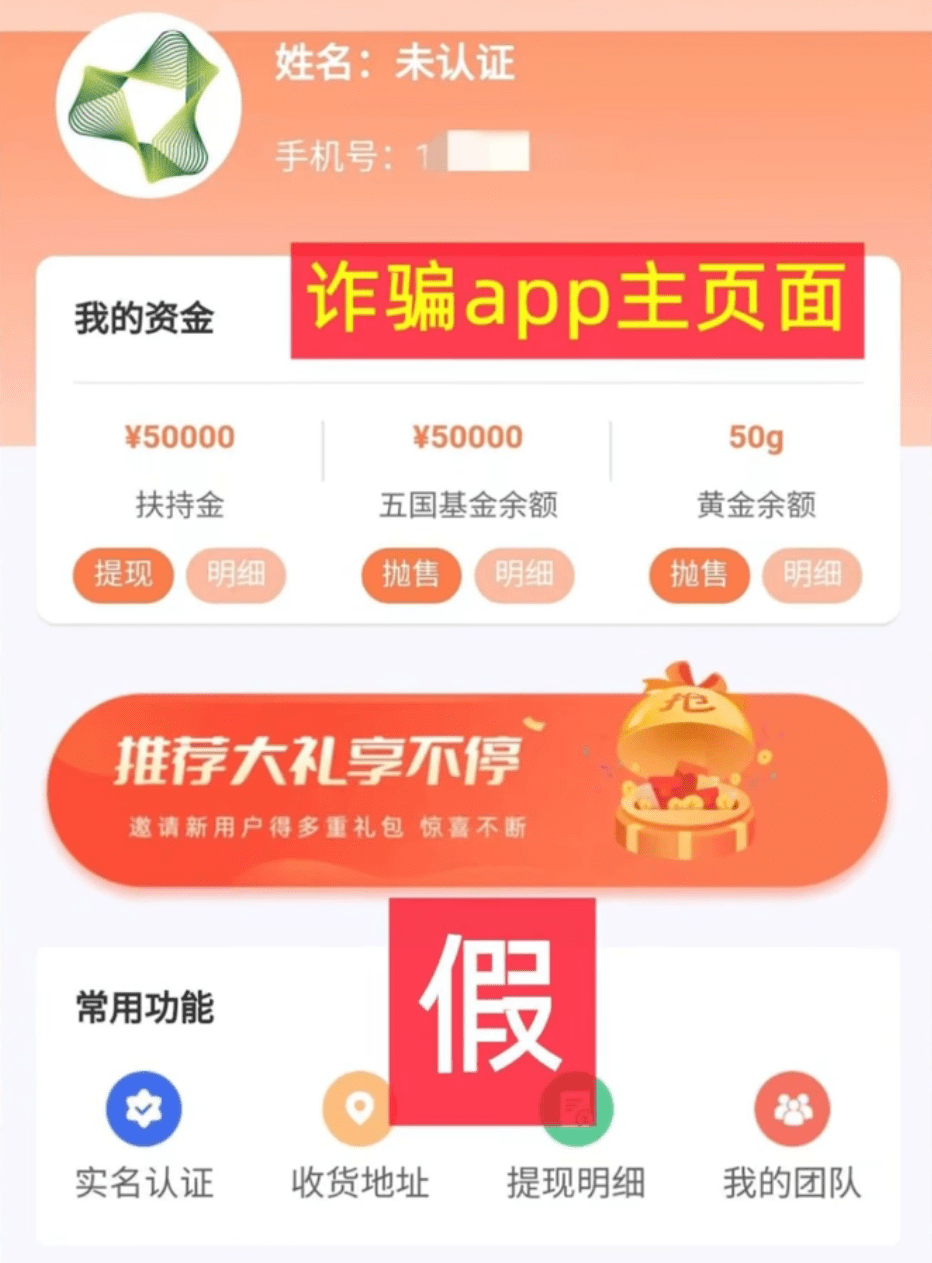Screen dimensions: 932x1263
Task: Tap the profile avatar
Action: tap(148, 105)
